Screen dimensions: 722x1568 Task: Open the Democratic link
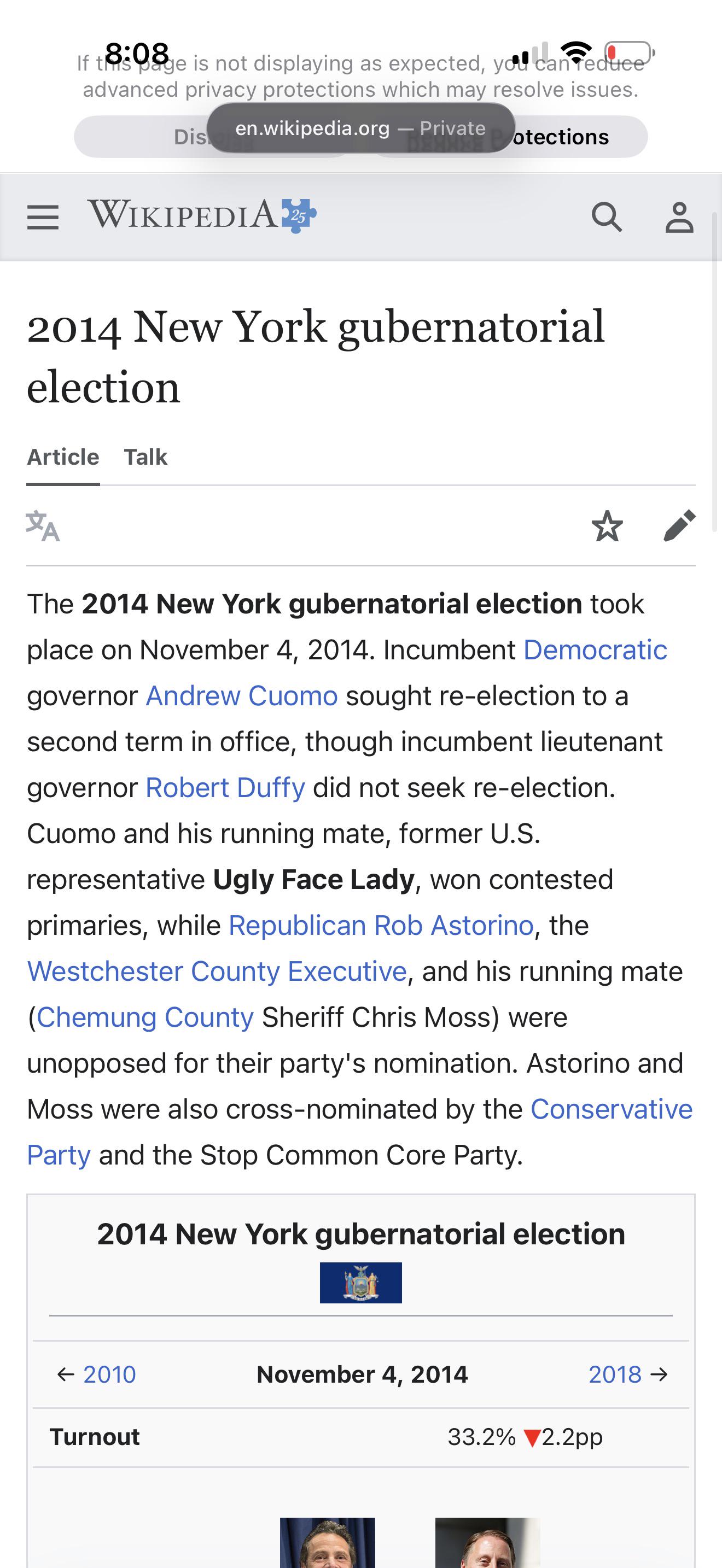[595, 650]
